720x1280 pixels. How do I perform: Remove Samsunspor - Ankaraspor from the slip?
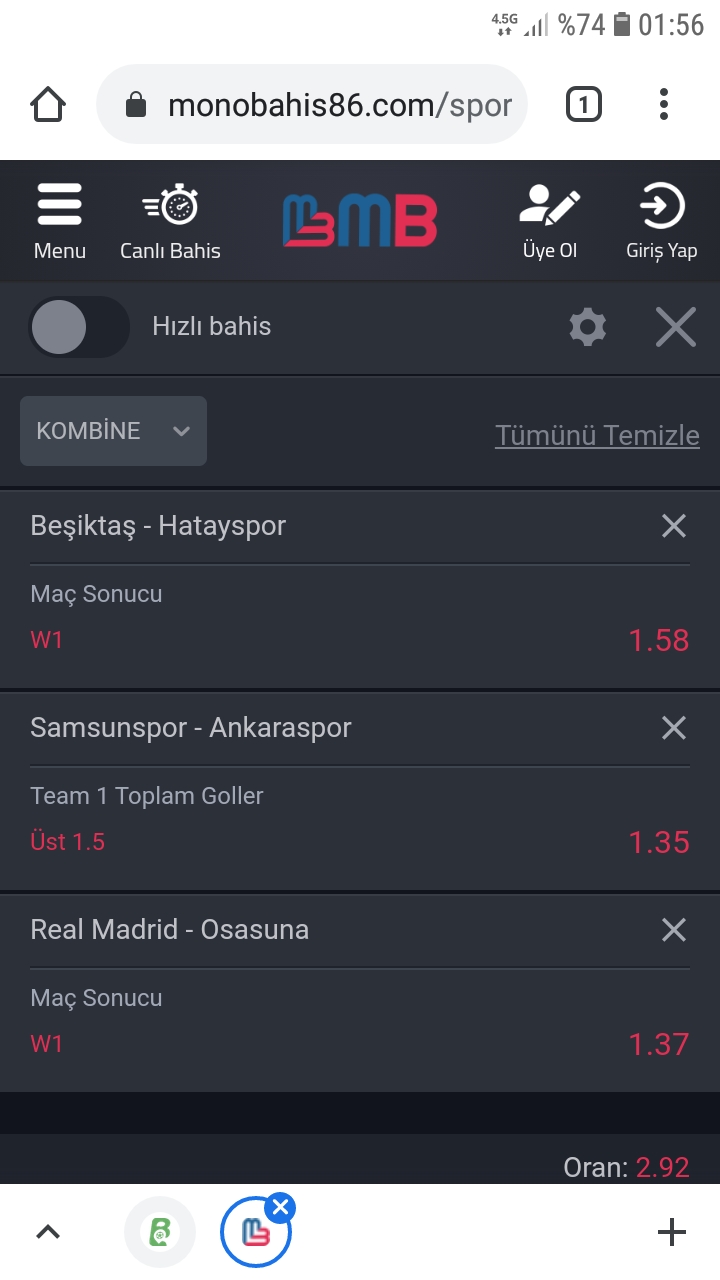point(674,728)
